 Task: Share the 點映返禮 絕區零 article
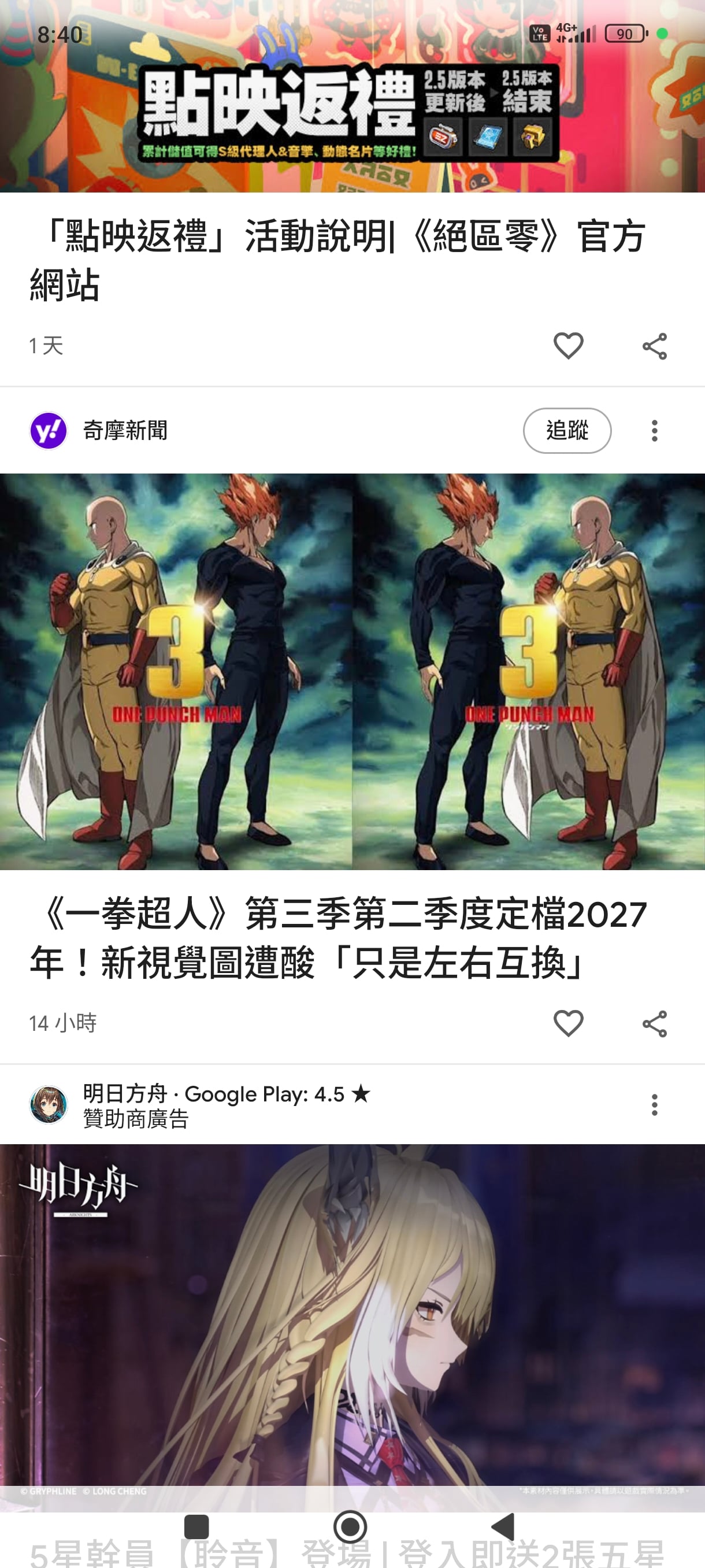click(655, 346)
